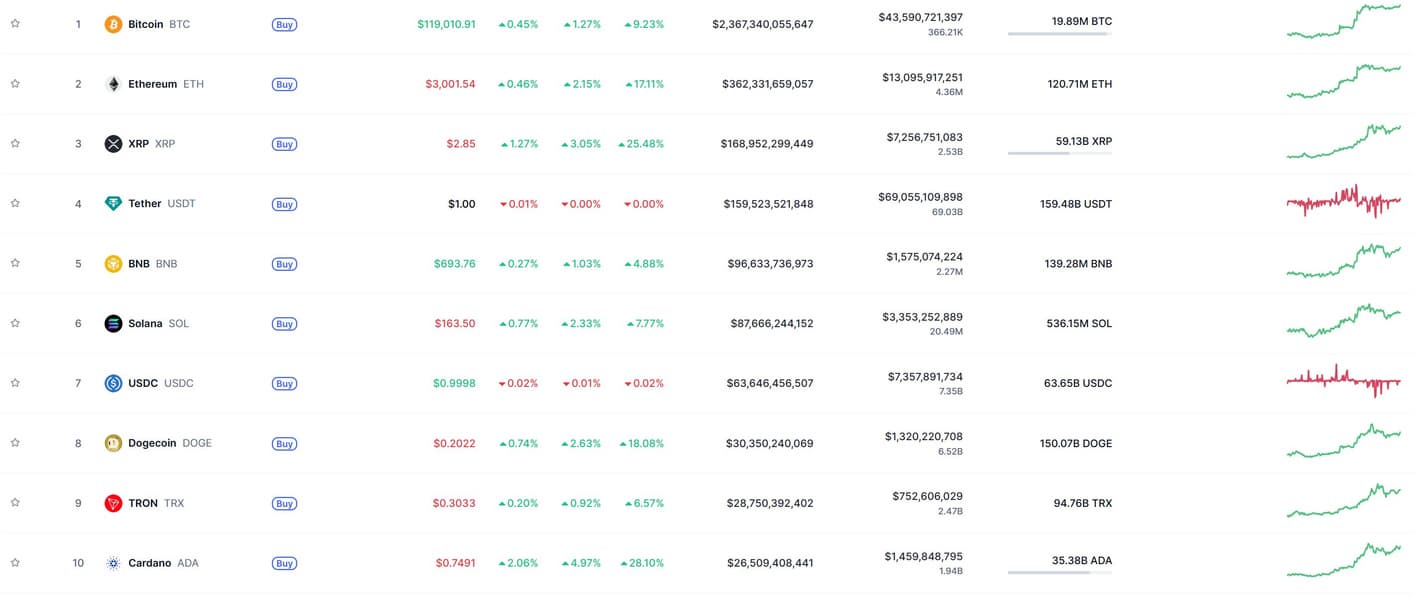Star XRP to add to watchlist
The height and width of the screenshot is (600, 1425).
[x=15, y=144]
